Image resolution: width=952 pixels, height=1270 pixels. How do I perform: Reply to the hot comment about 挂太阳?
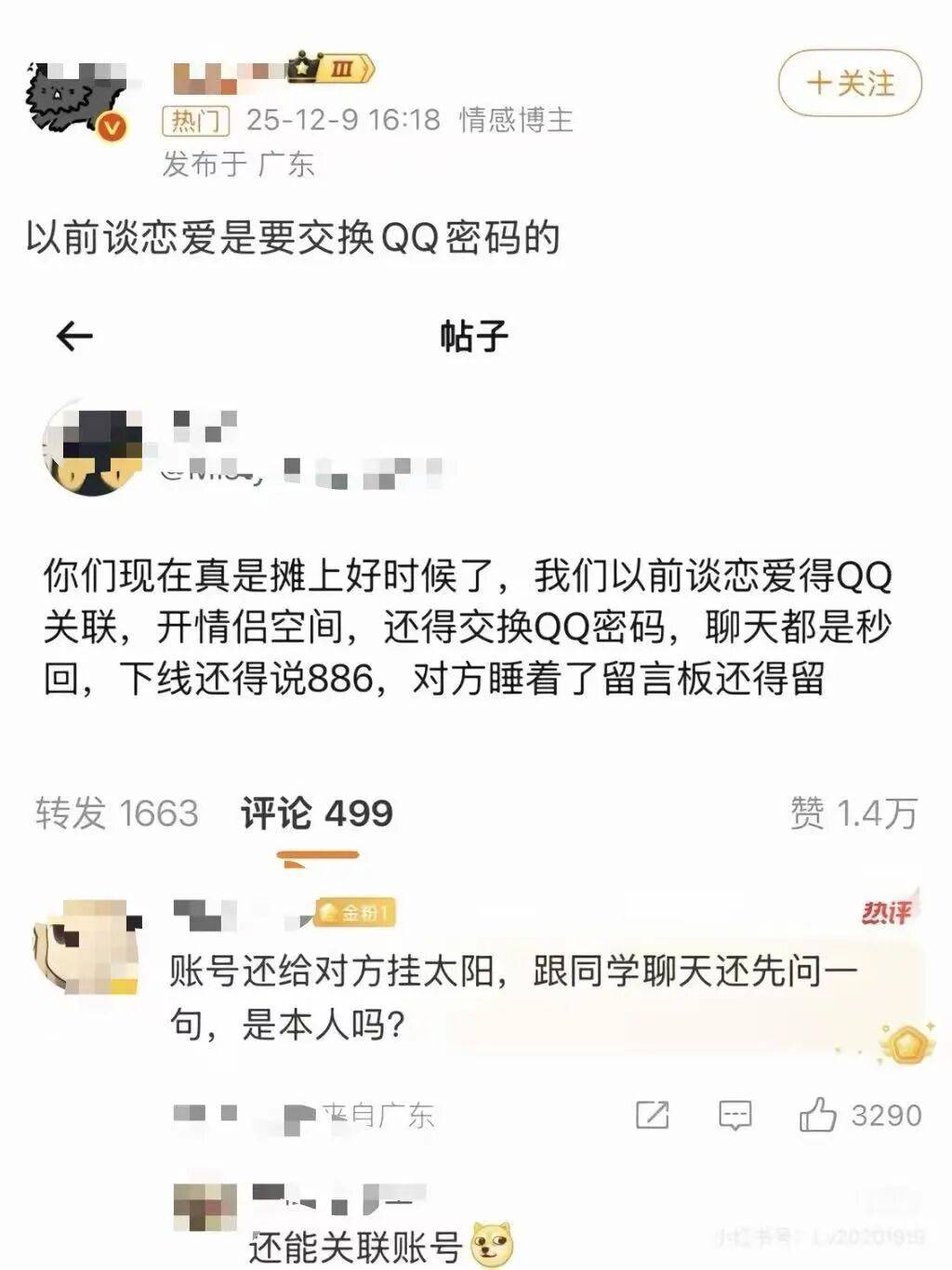click(735, 1115)
